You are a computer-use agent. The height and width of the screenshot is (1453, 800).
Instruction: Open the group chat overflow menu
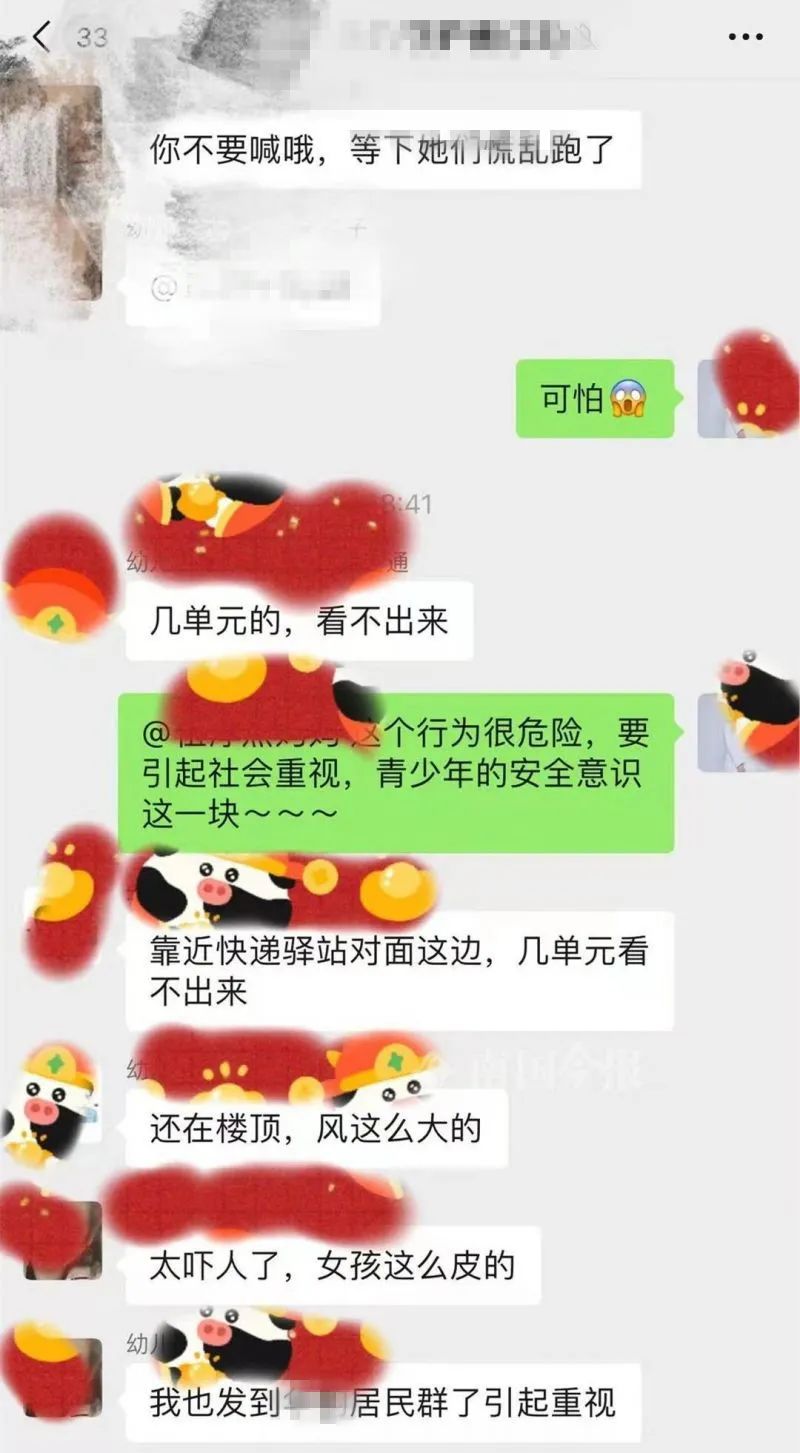[x=745, y=37]
